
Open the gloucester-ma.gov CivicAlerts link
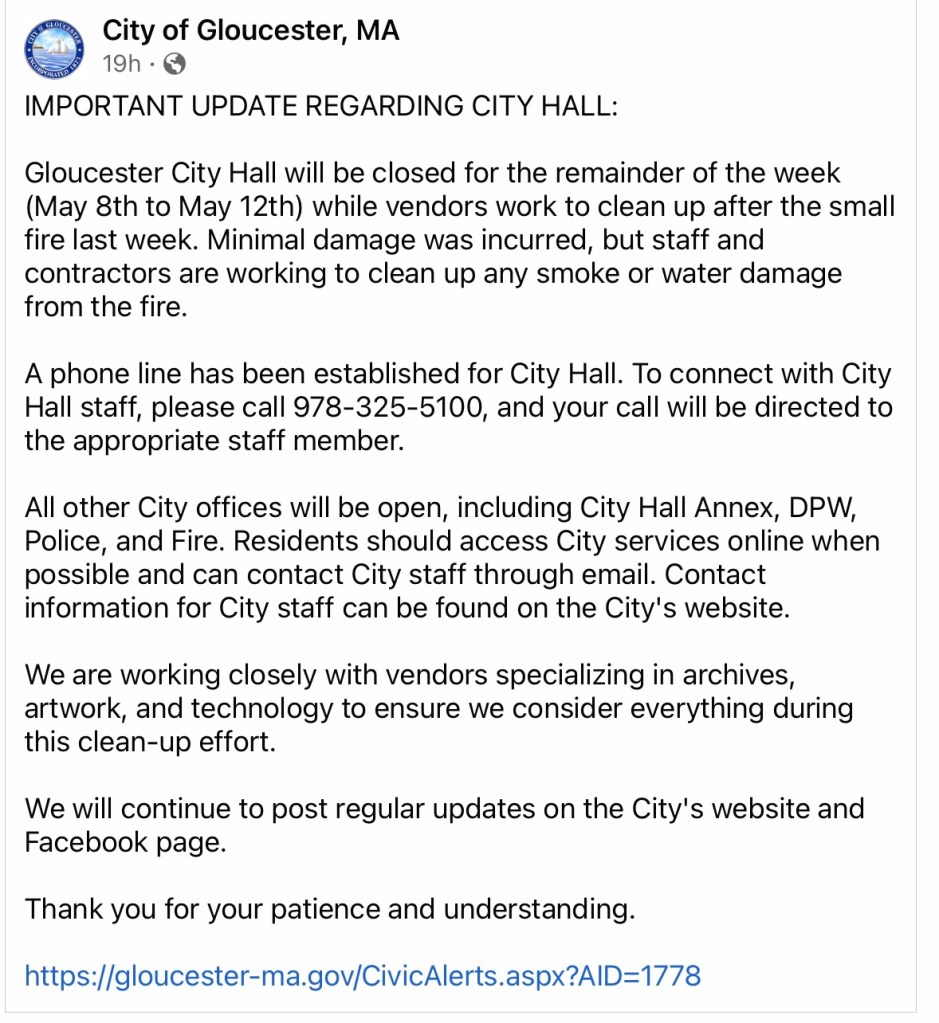pos(362,975)
